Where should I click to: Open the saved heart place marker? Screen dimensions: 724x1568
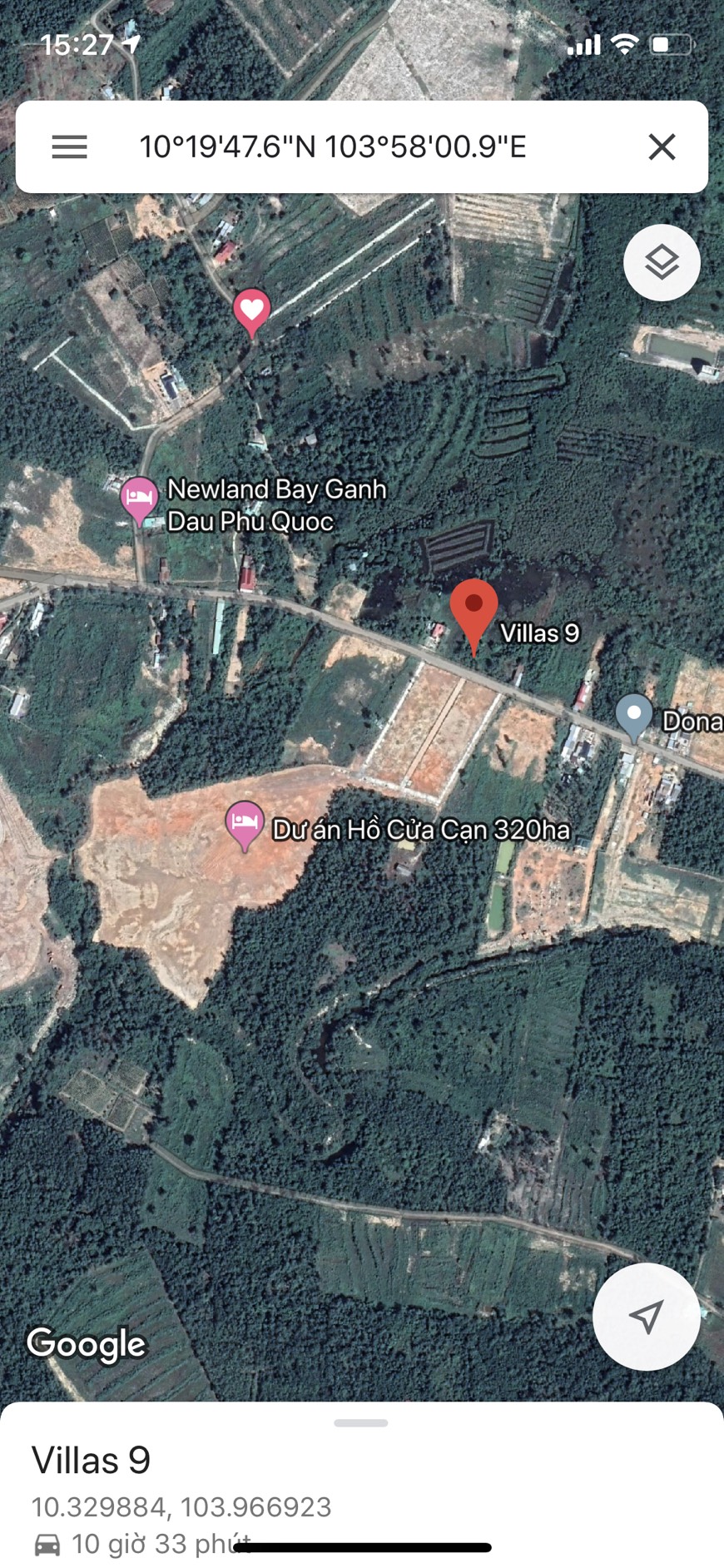(x=251, y=311)
